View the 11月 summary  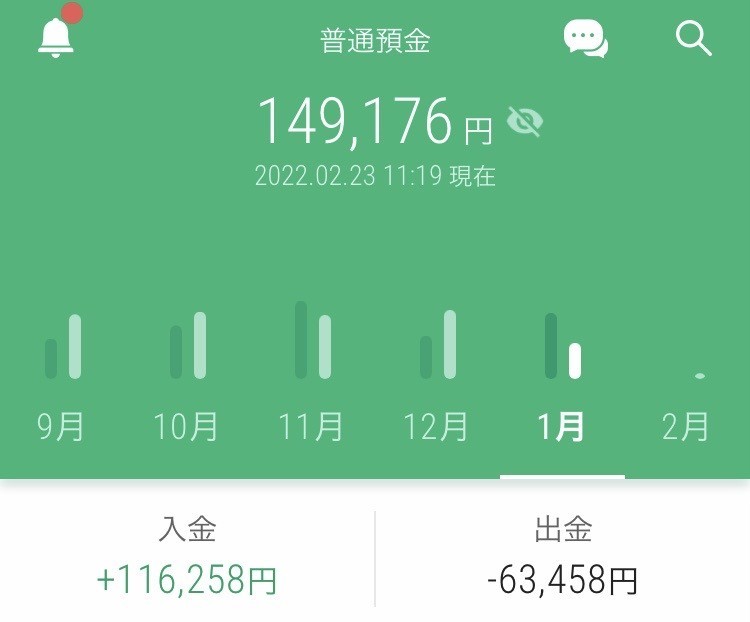312,427
